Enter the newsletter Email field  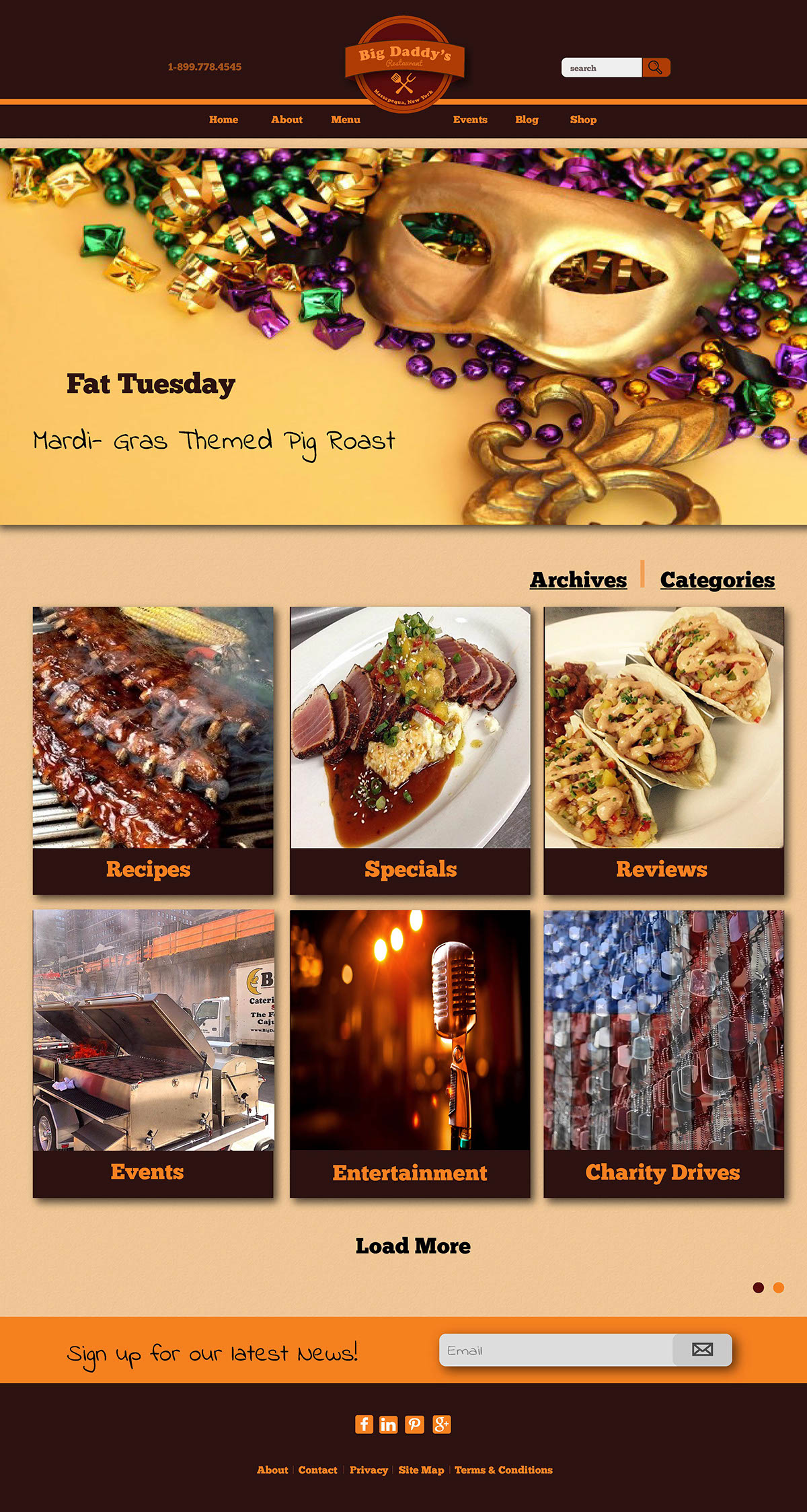[x=555, y=1351]
